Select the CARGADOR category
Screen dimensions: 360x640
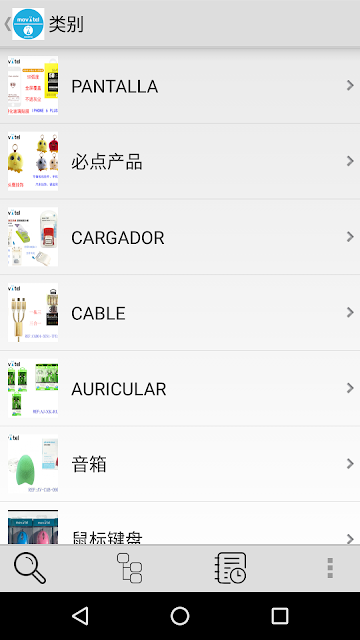click(180, 237)
